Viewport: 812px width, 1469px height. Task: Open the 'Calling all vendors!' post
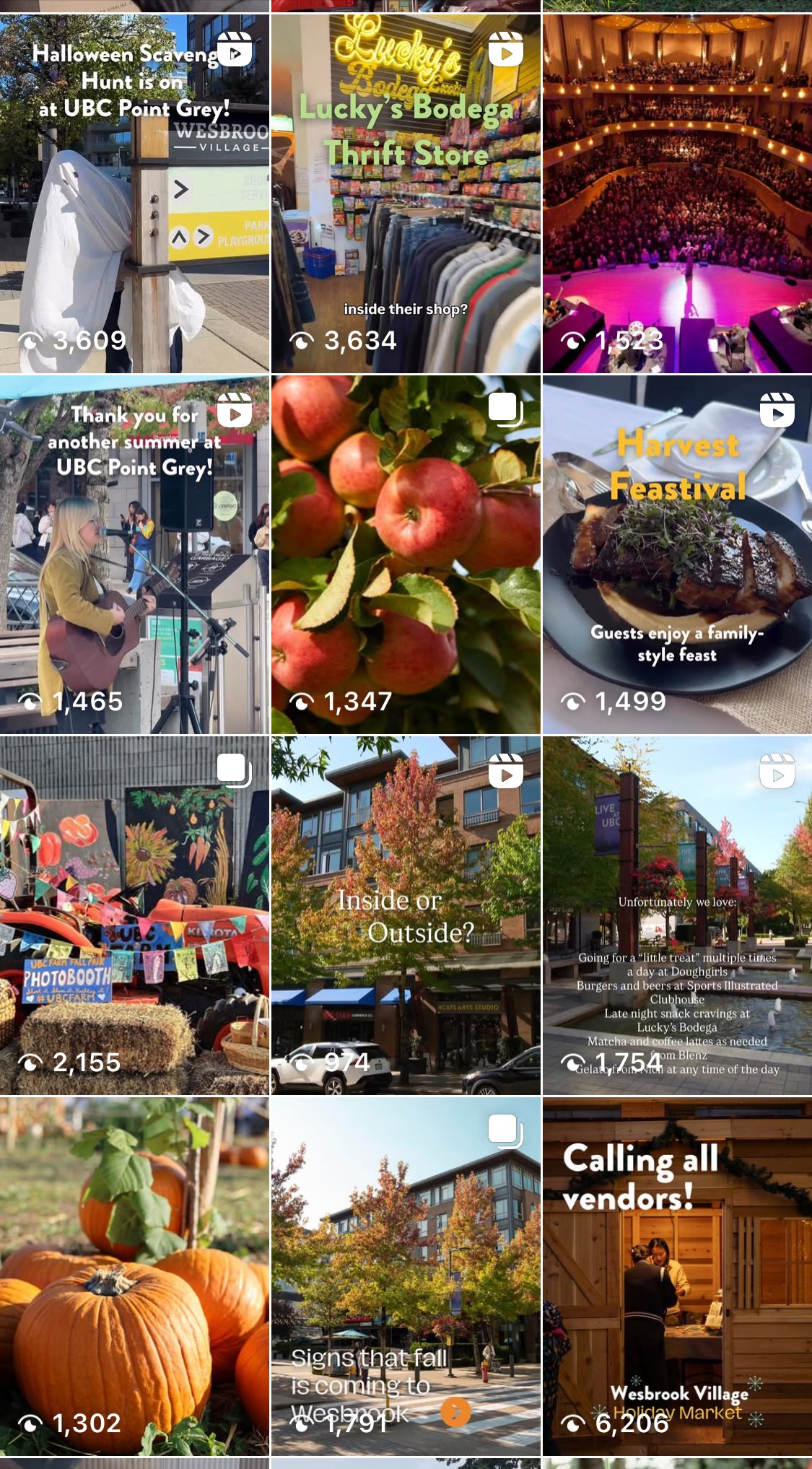coord(677,1276)
